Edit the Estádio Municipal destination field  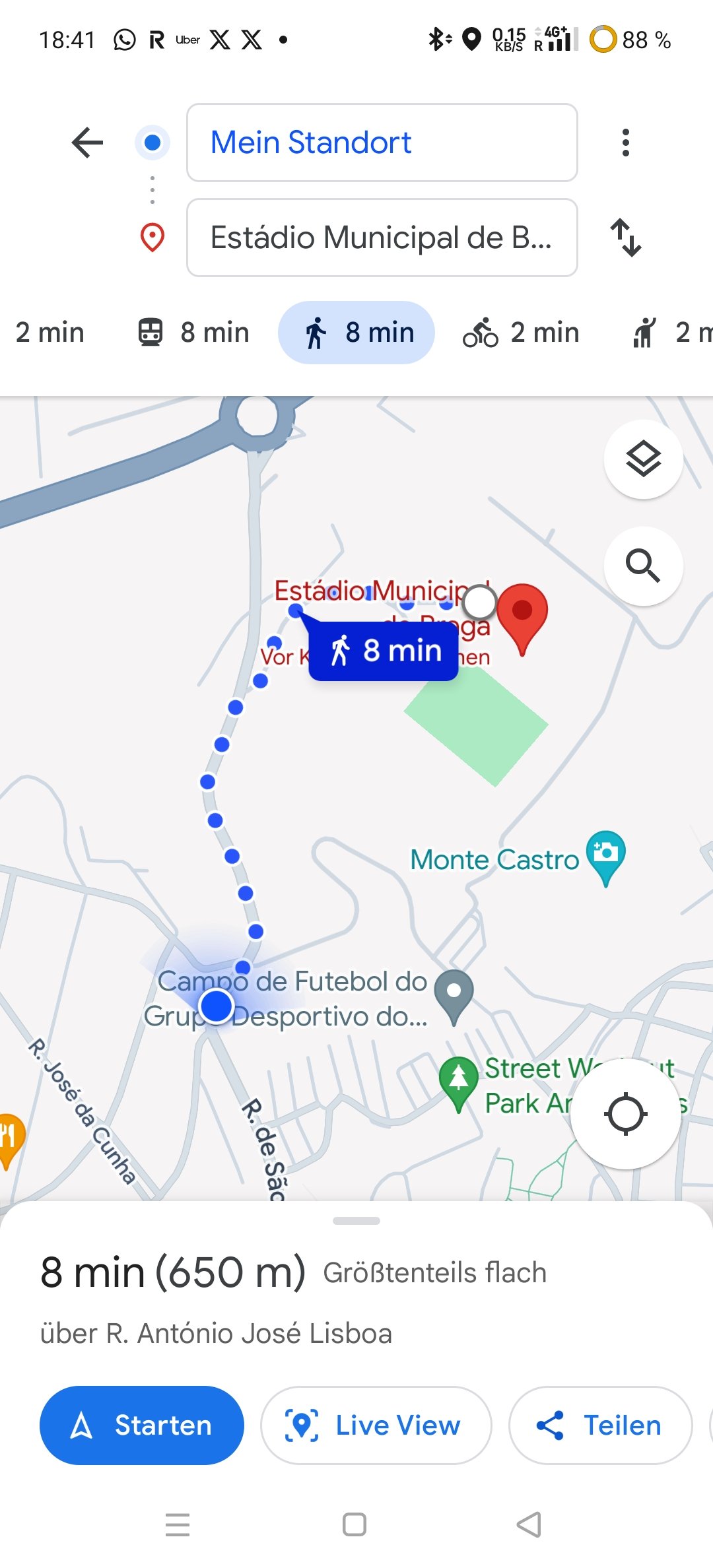pyautogui.click(x=382, y=238)
